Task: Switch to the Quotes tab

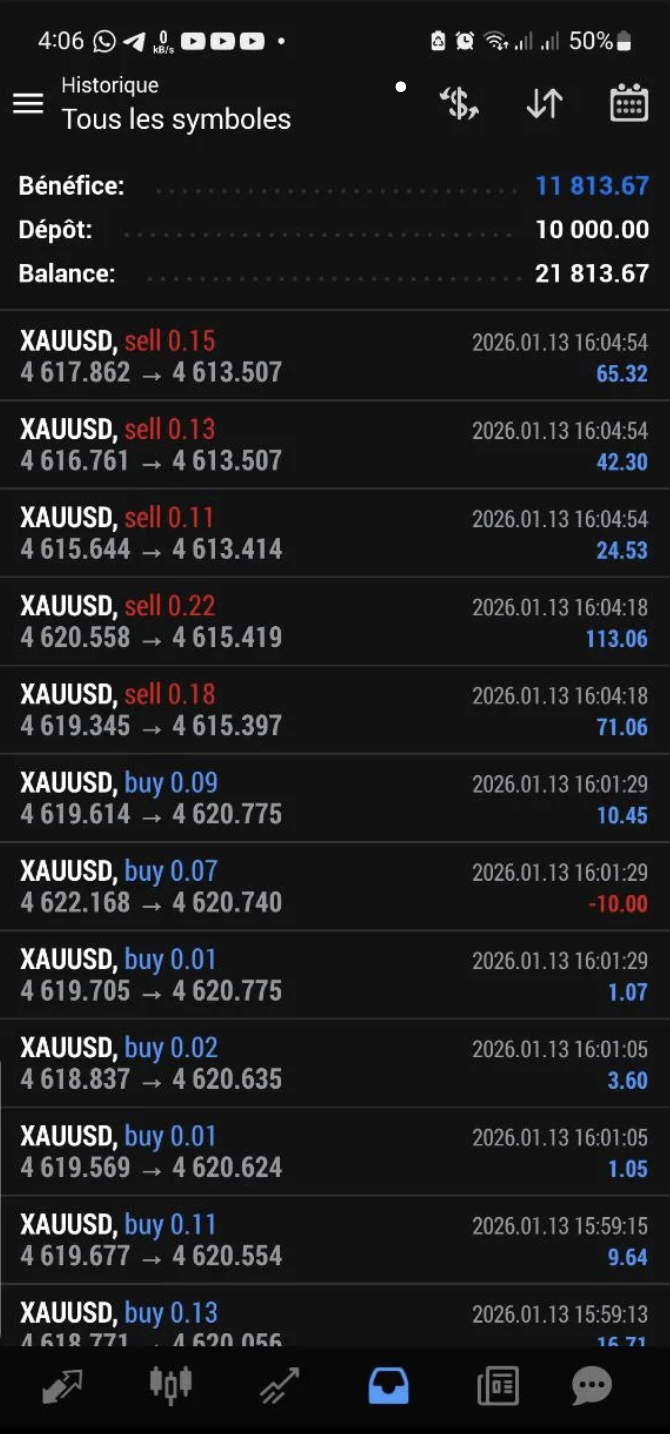Action: point(62,1385)
